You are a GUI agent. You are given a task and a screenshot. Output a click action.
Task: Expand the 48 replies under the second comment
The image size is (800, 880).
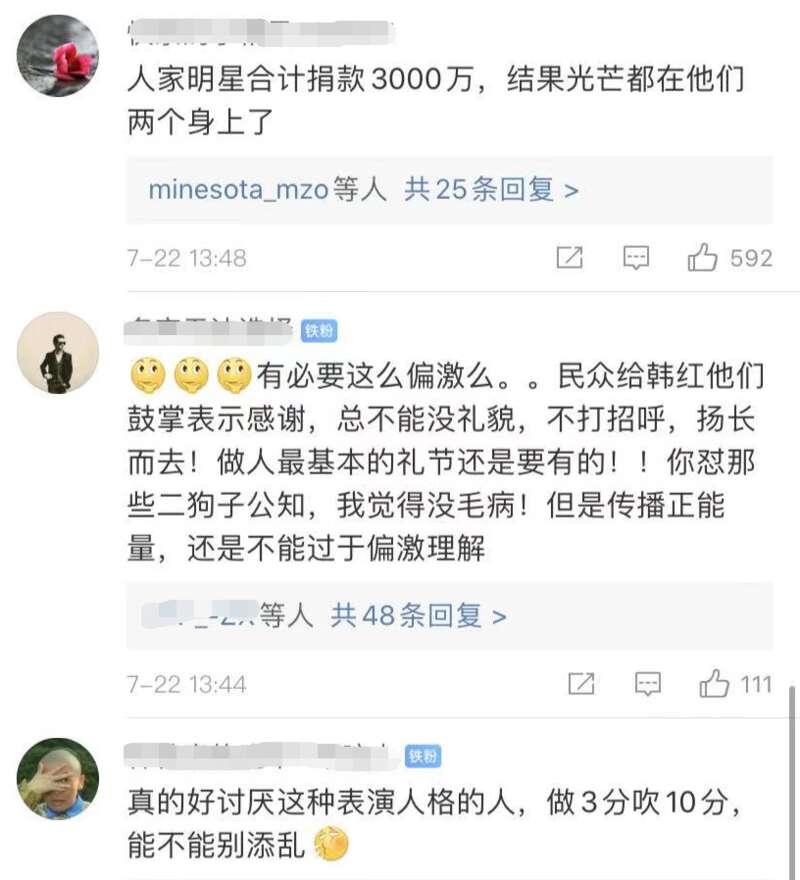coord(419,616)
